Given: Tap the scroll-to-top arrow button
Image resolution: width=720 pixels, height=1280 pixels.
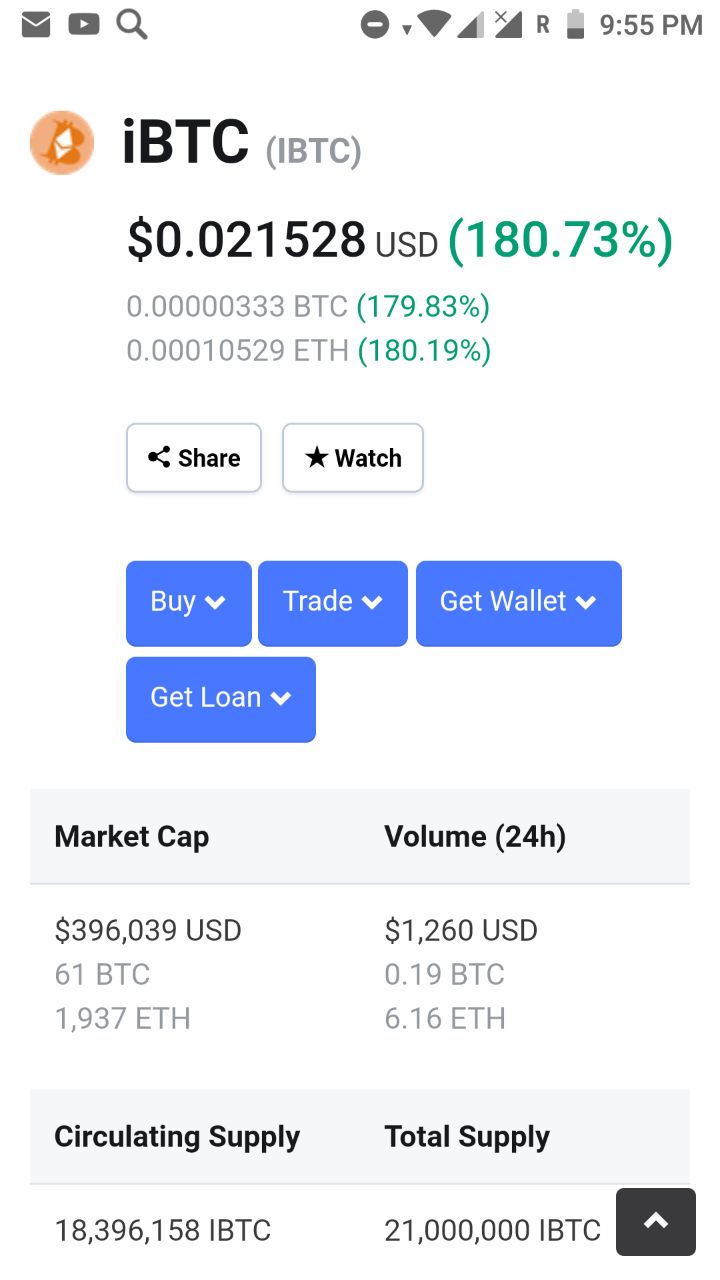Looking at the screenshot, I should [x=656, y=1222].
